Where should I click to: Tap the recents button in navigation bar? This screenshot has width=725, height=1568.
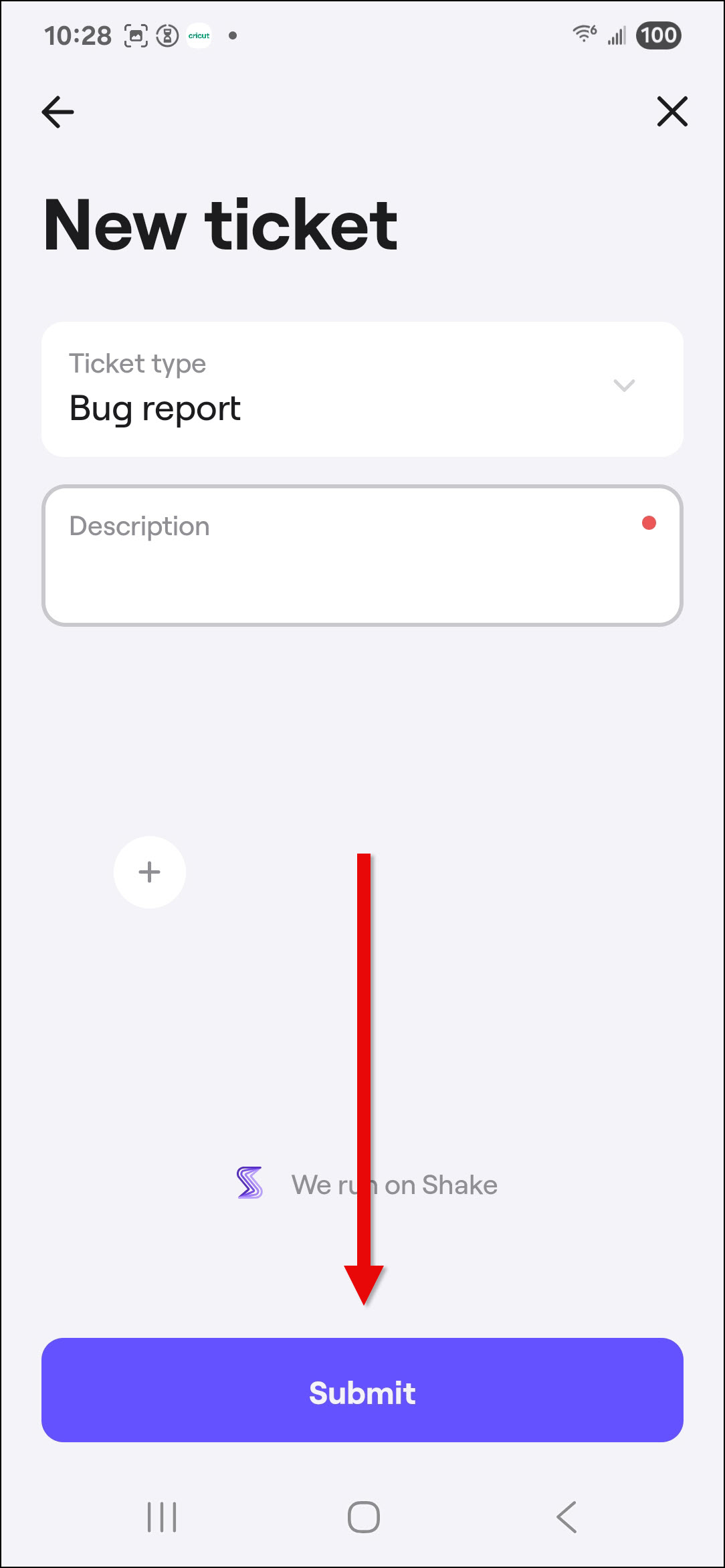click(x=161, y=1516)
